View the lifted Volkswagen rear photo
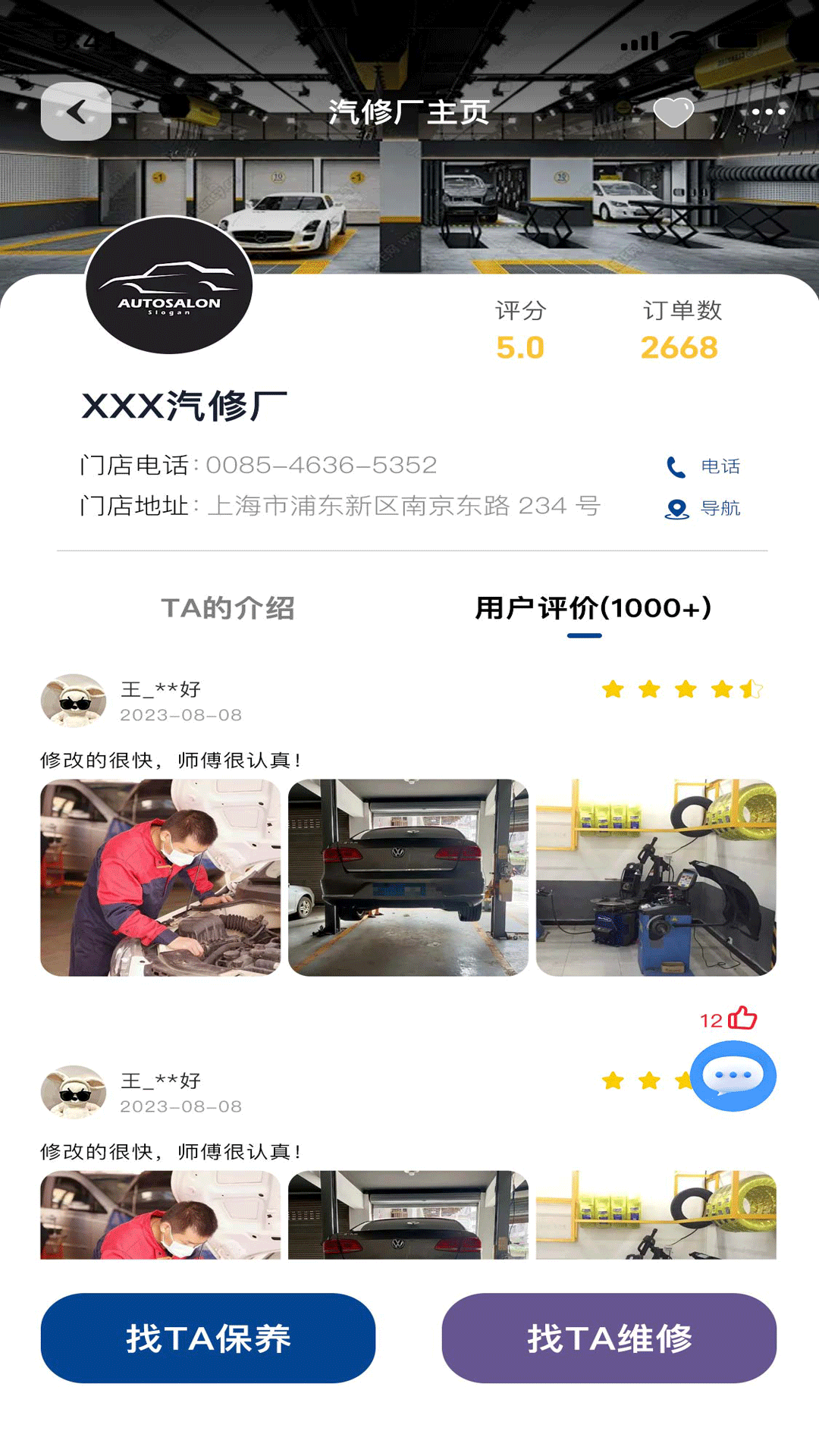The image size is (819, 1456). (x=409, y=880)
